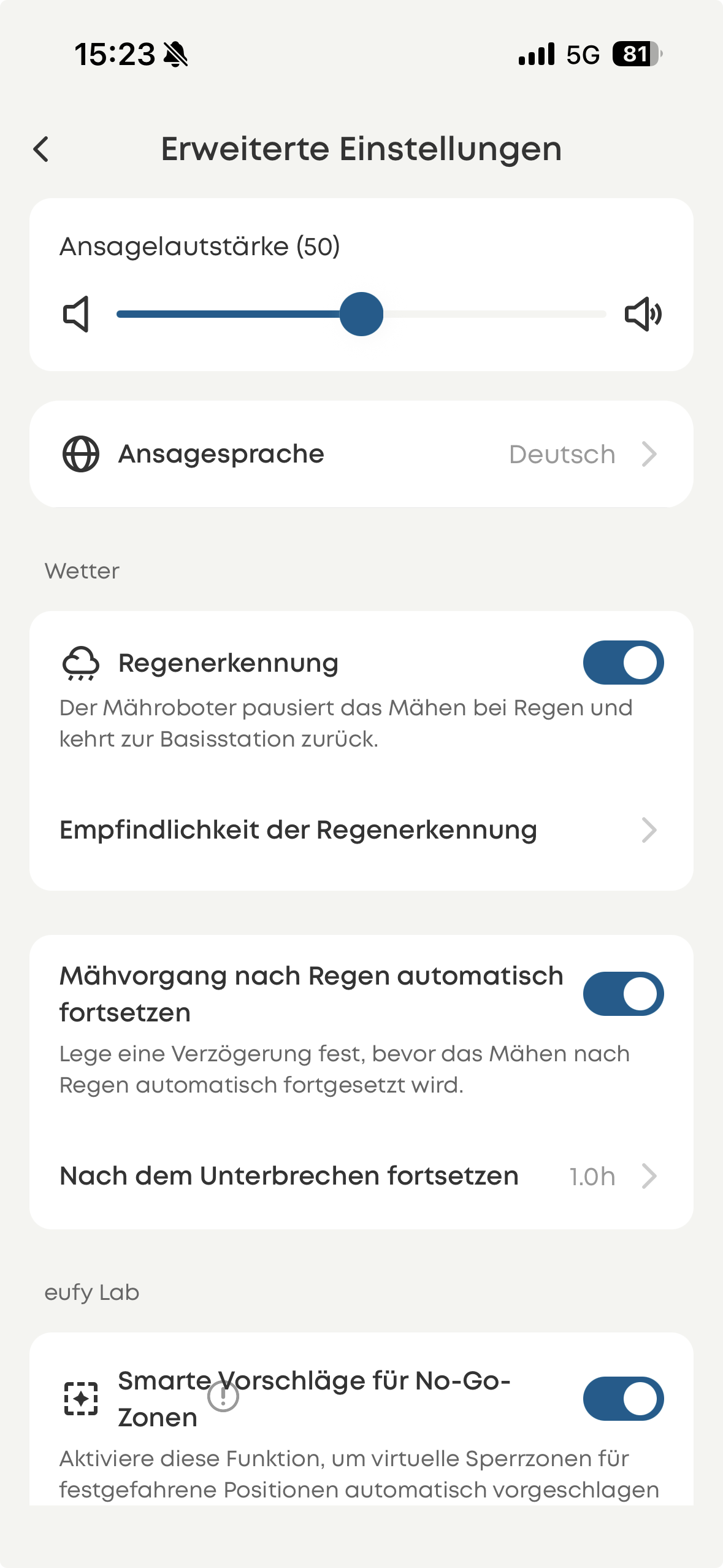This screenshot has height=1568, width=723.
Task: Tap the back arrow to leave Erweiterte Einstellungen
Action: (42, 149)
